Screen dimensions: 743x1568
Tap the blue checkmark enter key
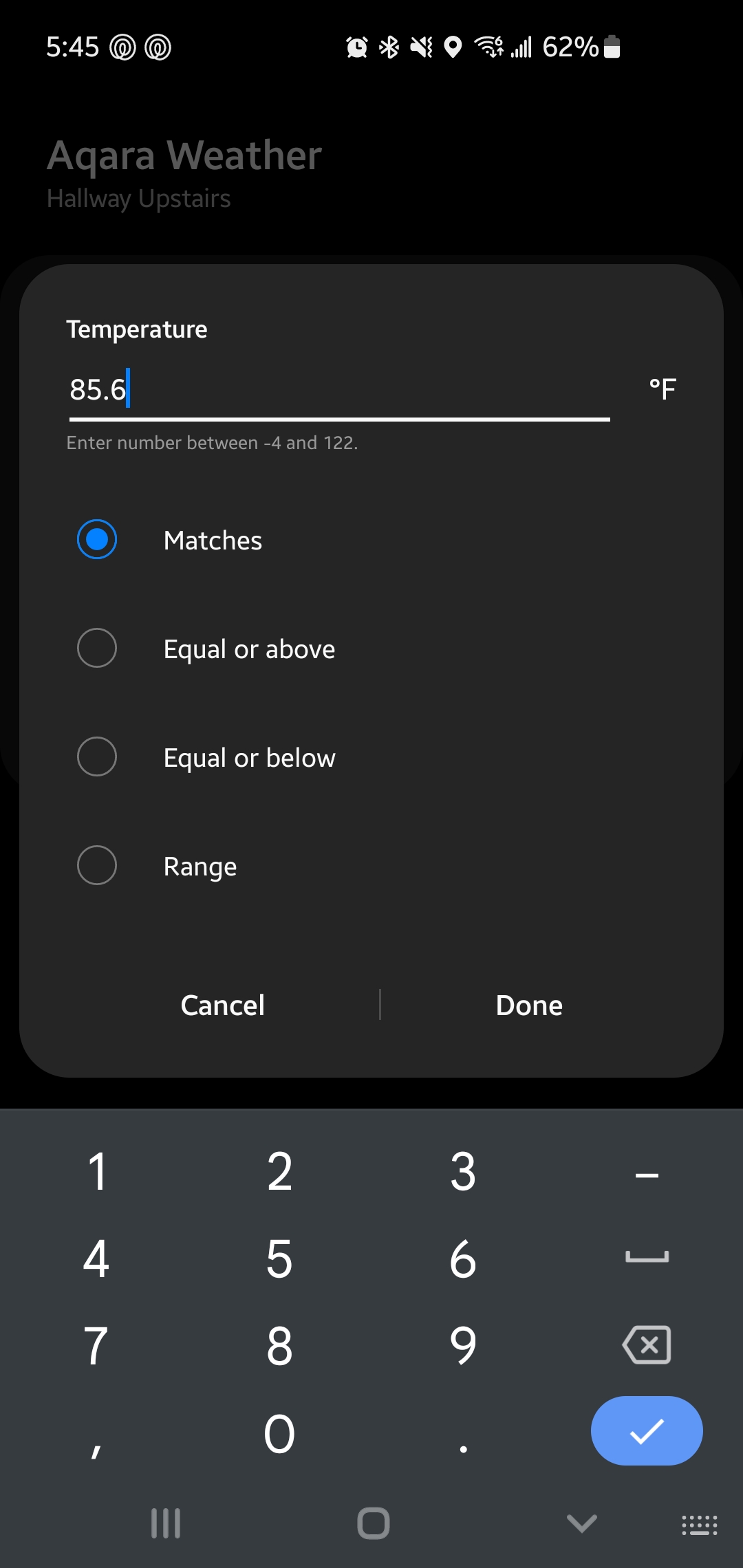pos(646,1431)
